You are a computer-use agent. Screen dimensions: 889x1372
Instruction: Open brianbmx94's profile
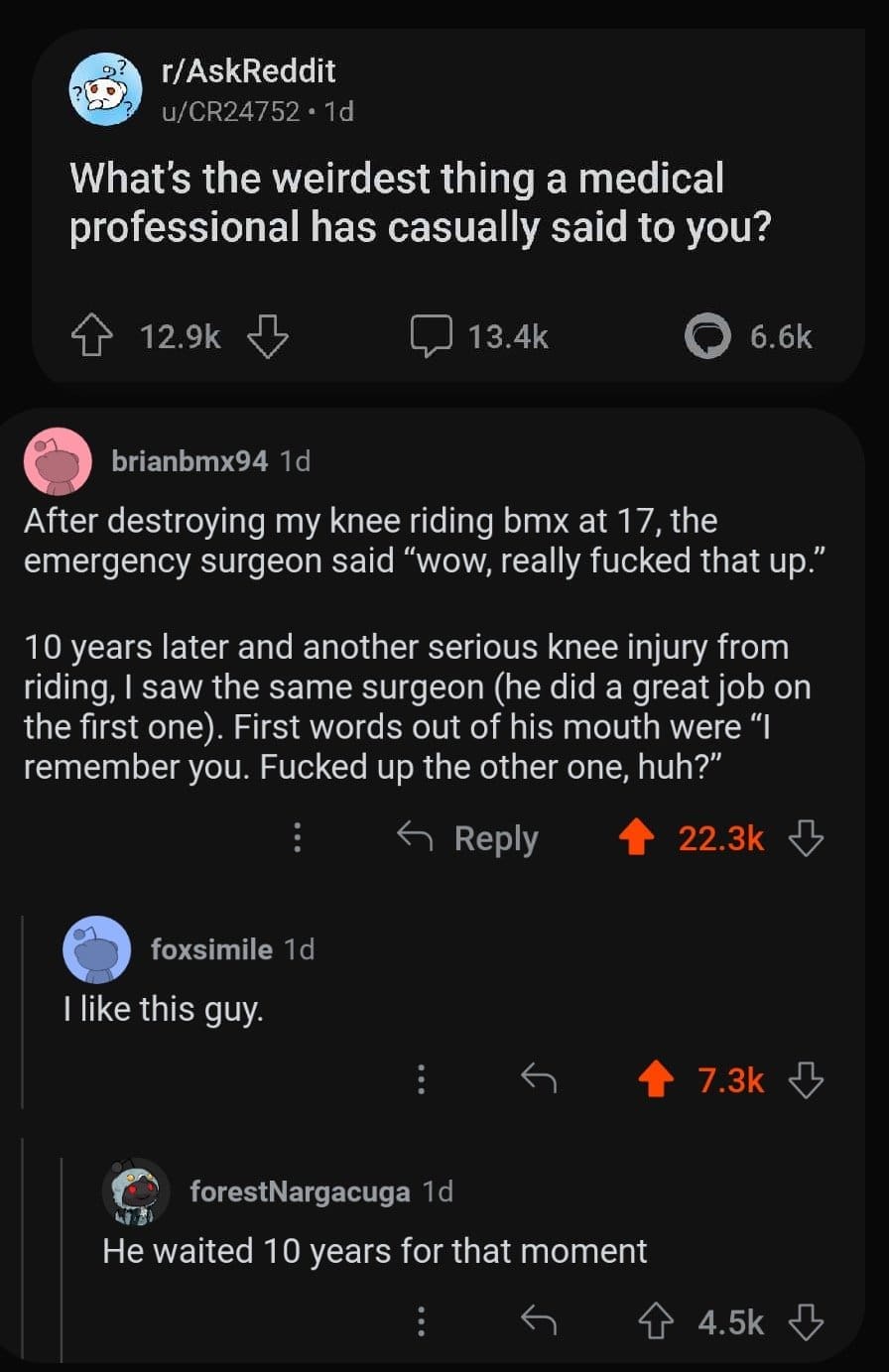pos(189,460)
